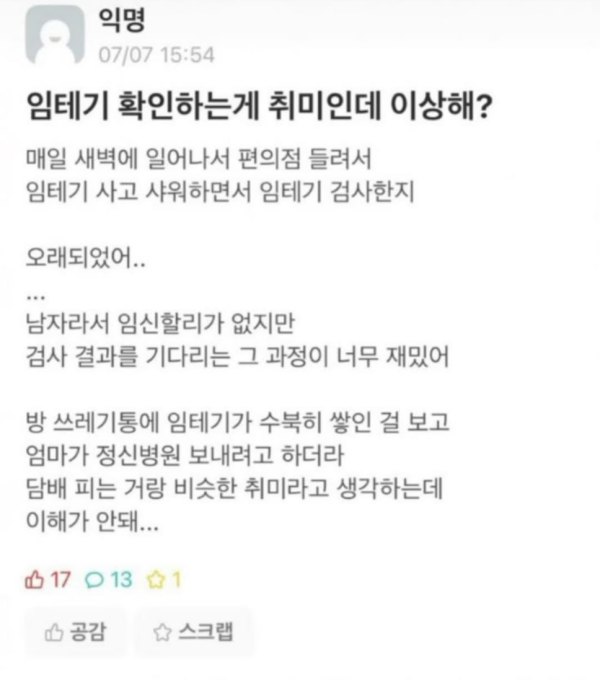Viewport: 600px width, 685px height.
Task: Scrap this post with 스크랩 button
Action: 190,632
